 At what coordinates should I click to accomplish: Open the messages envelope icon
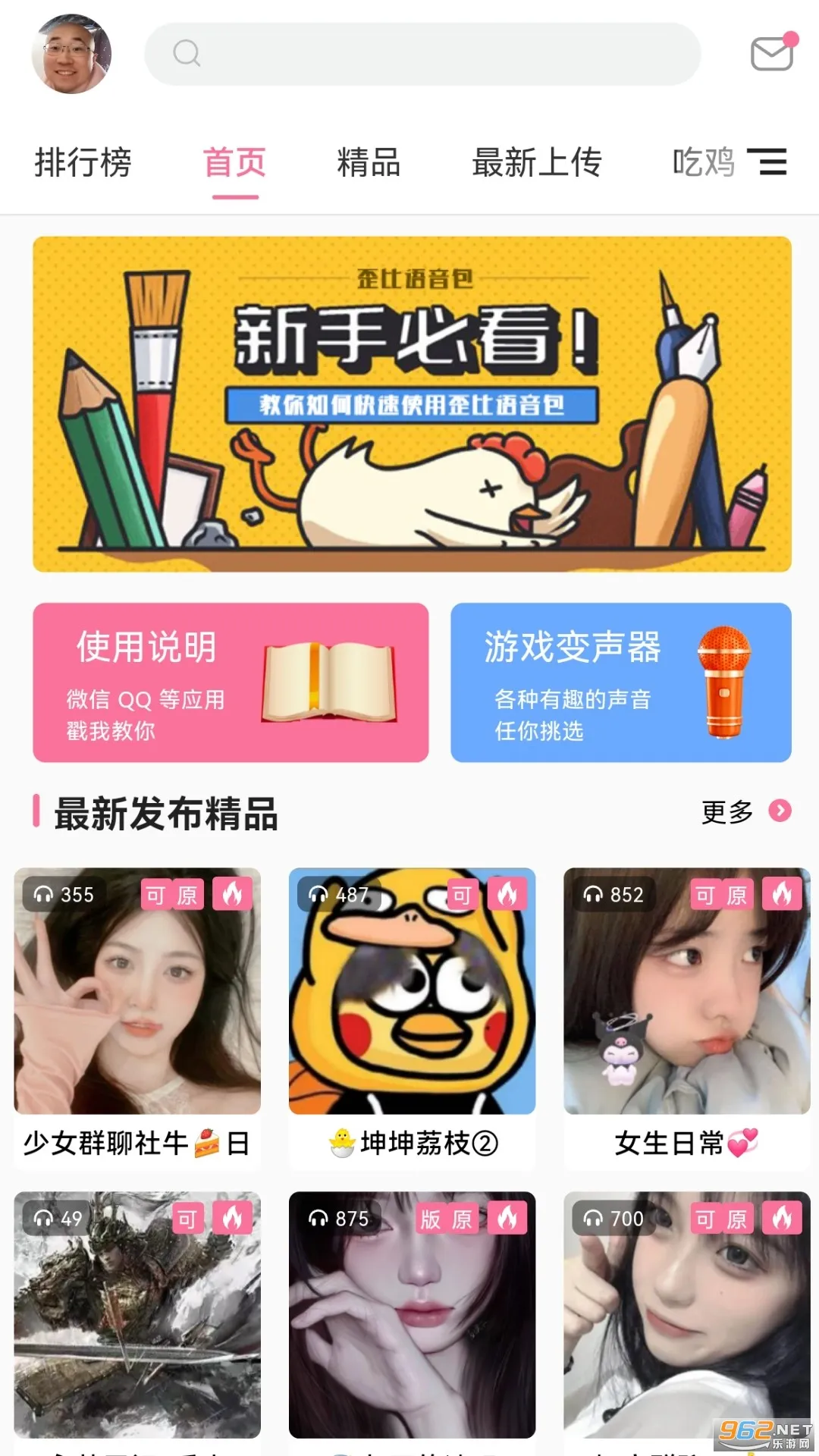pyautogui.click(x=772, y=53)
